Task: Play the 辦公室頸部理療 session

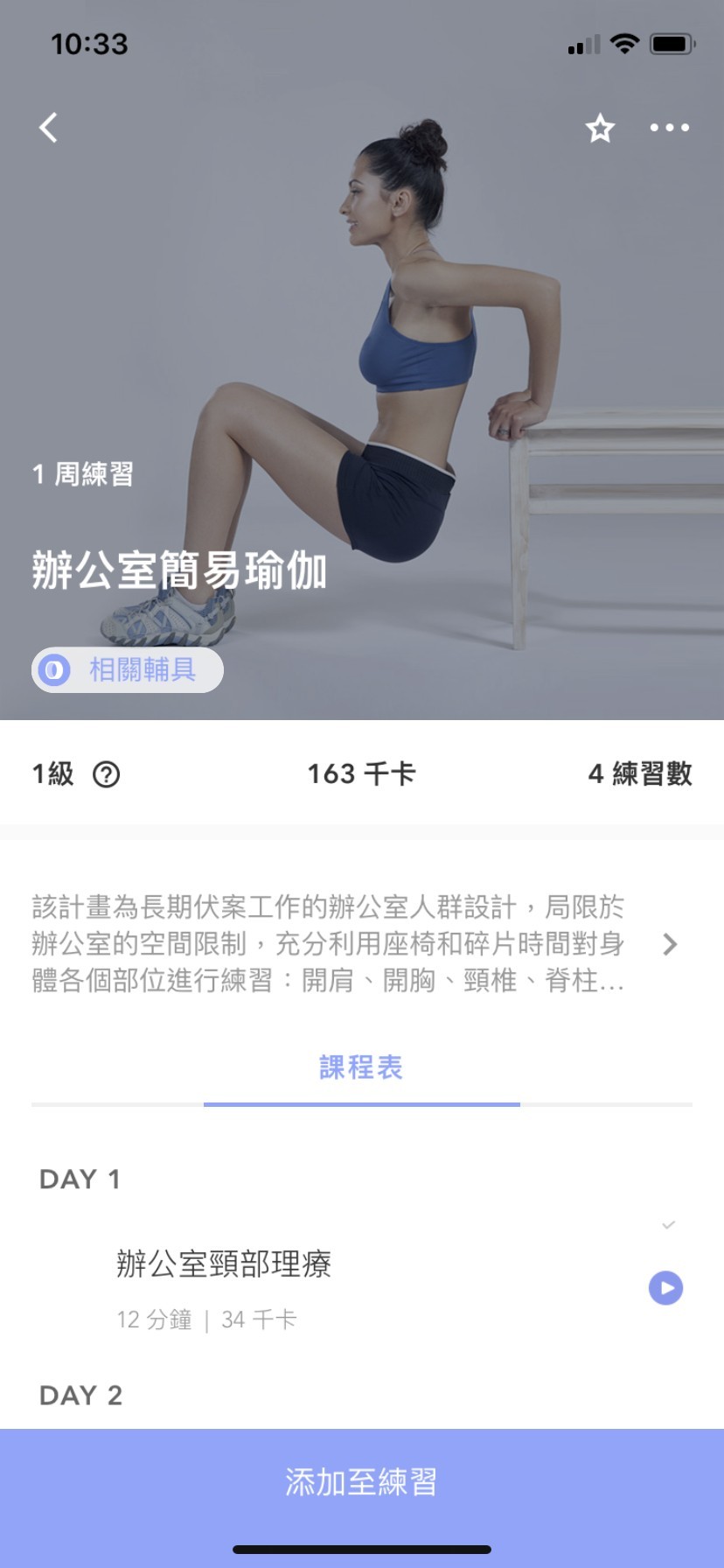Action: [665, 1288]
